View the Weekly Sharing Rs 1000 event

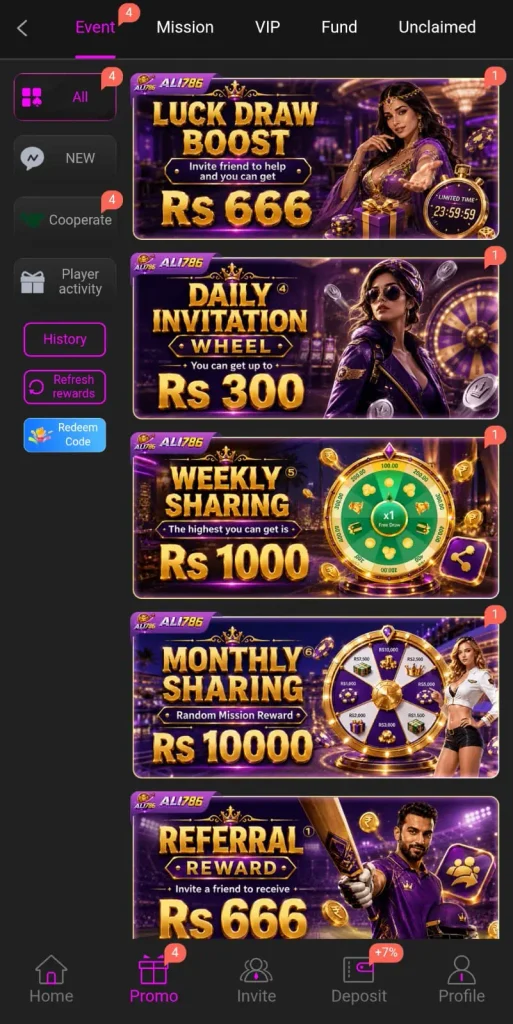click(x=315, y=516)
